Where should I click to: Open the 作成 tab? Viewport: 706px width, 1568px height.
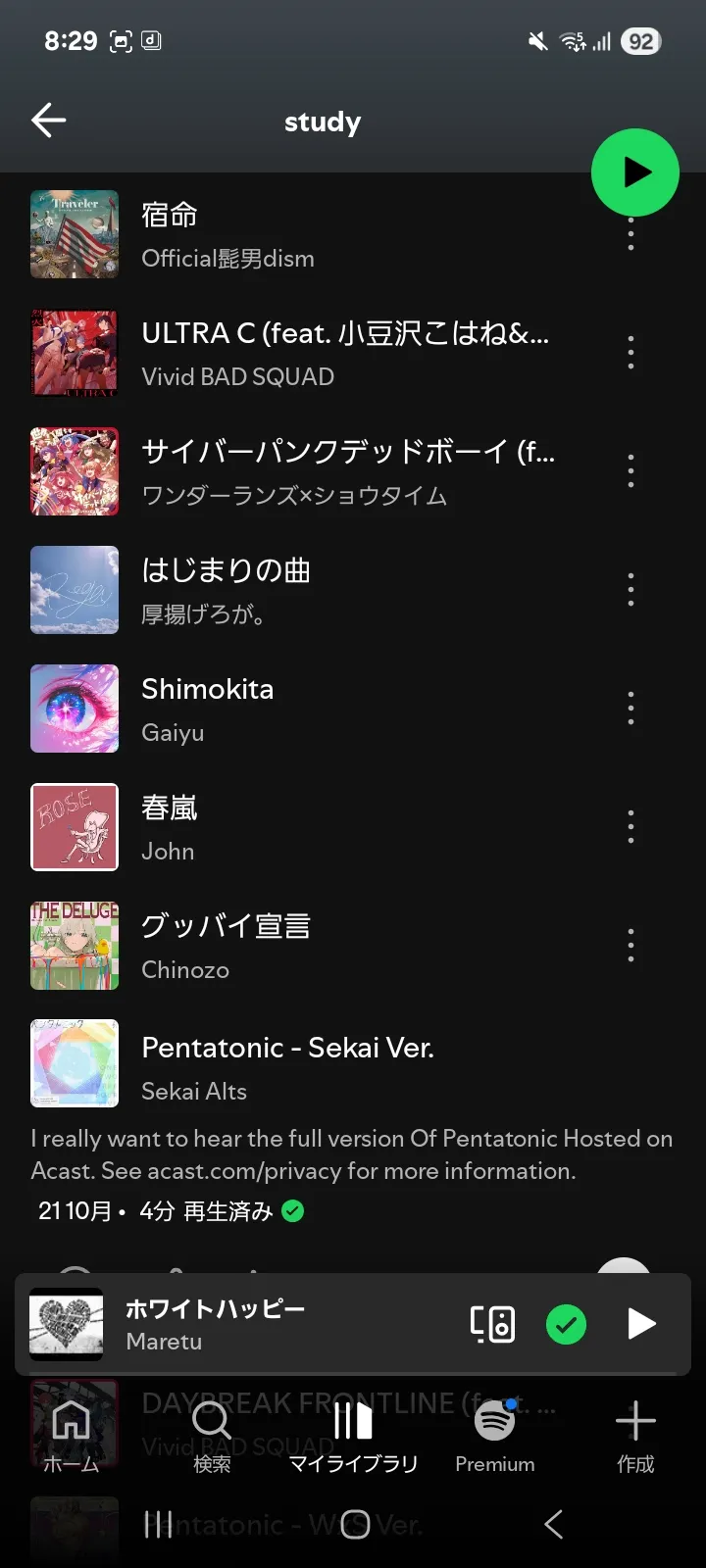tap(635, 1436)
